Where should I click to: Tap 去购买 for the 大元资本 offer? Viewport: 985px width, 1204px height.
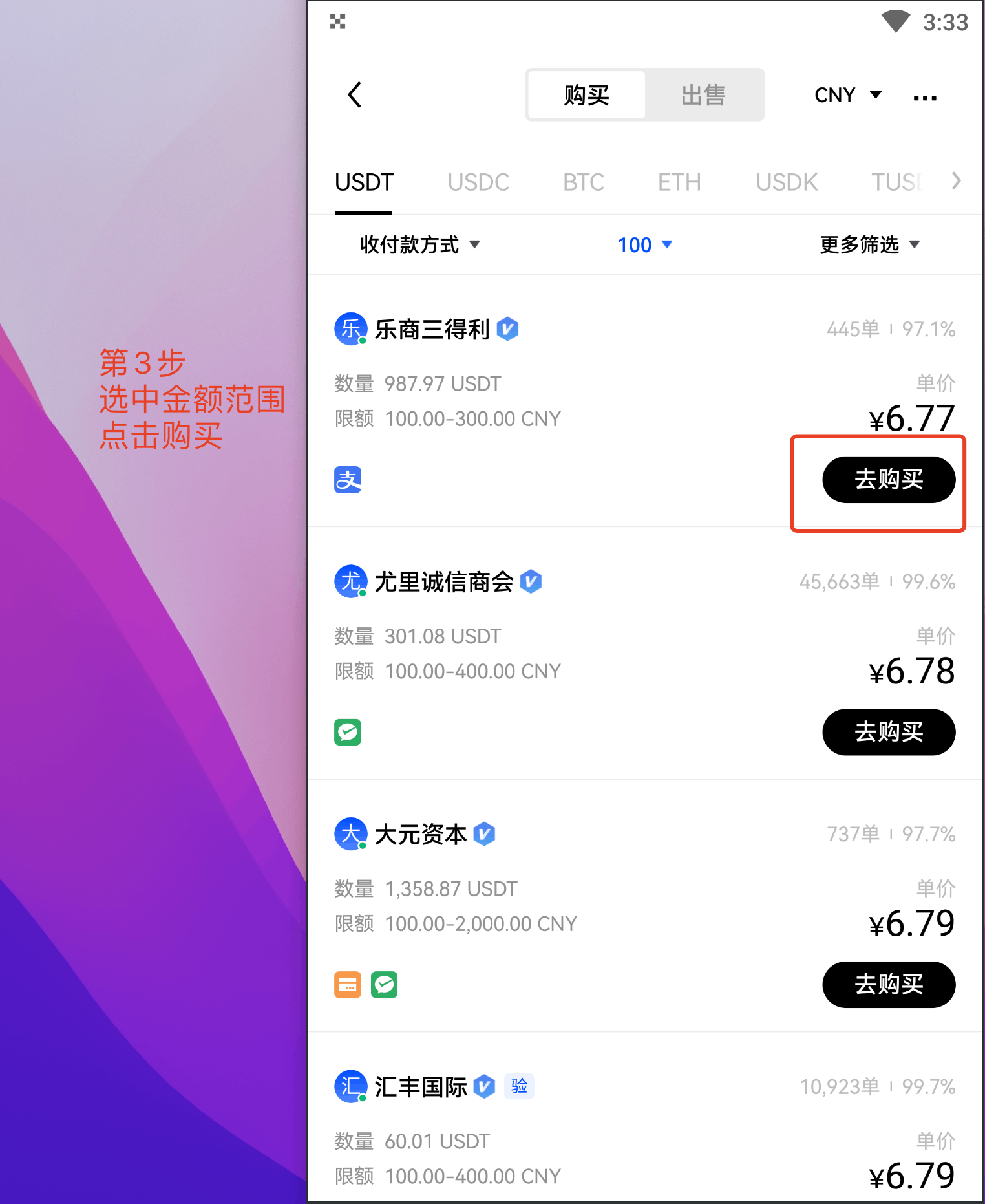[x=888, y=984]
